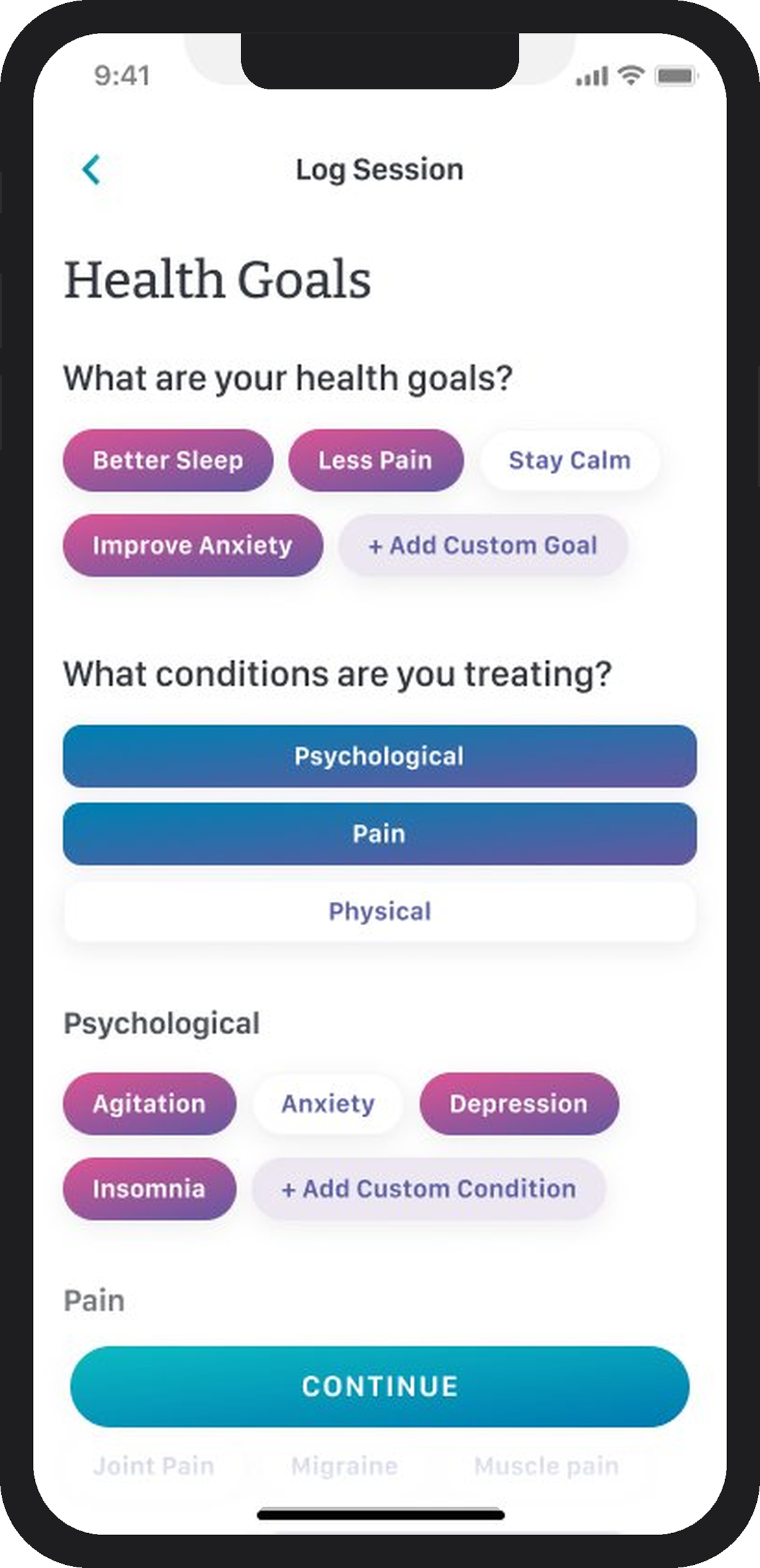
Task: Toggle the Less Pain goal chip
Action: pos(376,460)
